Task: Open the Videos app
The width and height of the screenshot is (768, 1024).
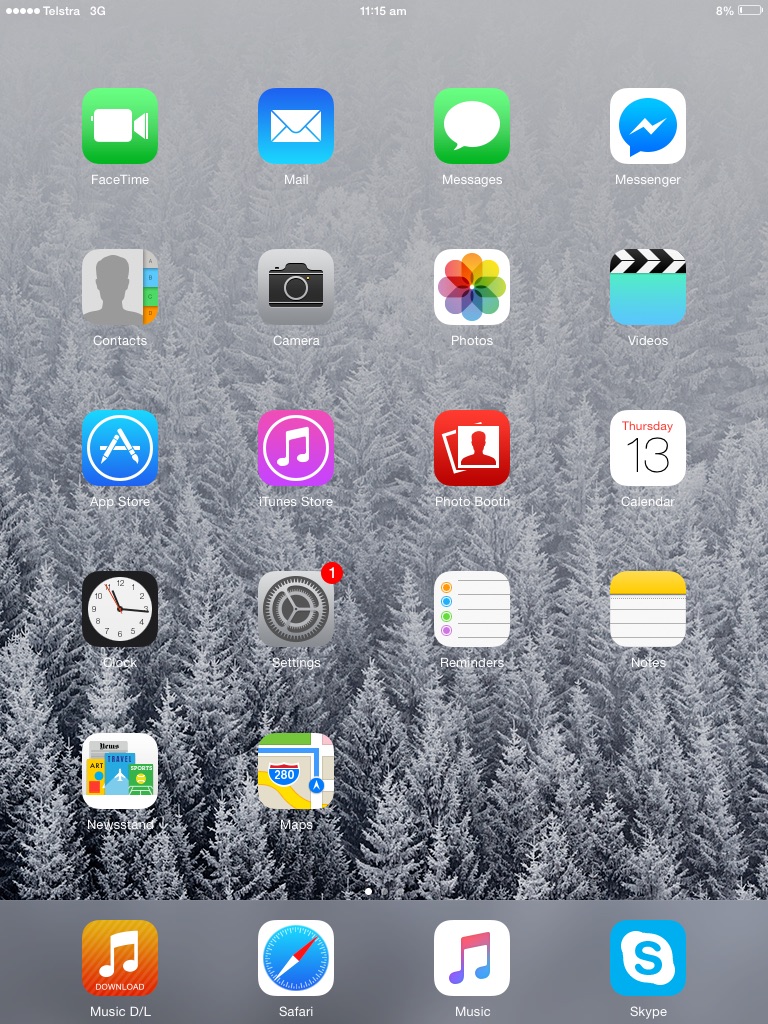Action: coord(648,287)
